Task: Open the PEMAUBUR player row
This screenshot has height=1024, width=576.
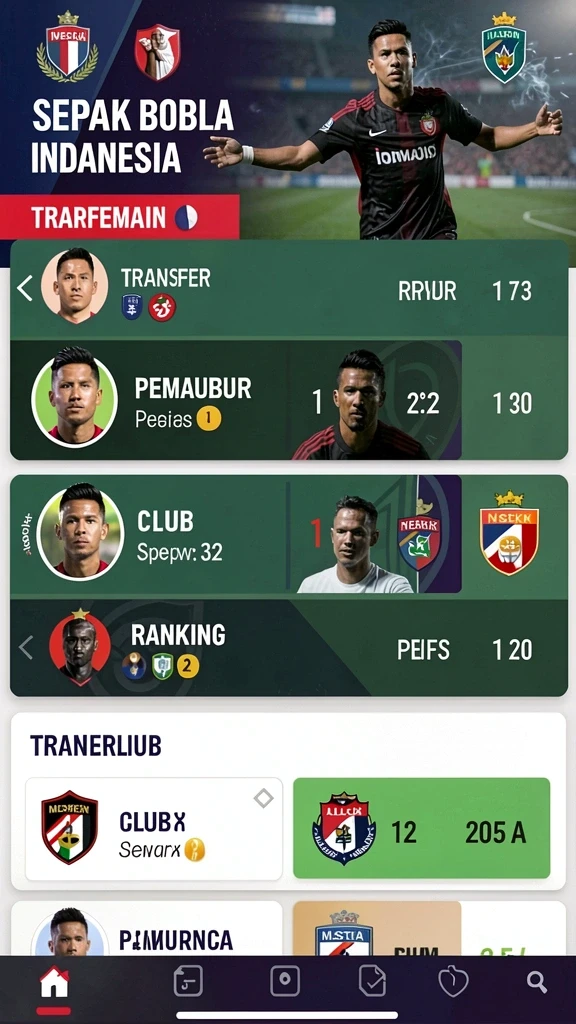Action: (x=289, y=400)
